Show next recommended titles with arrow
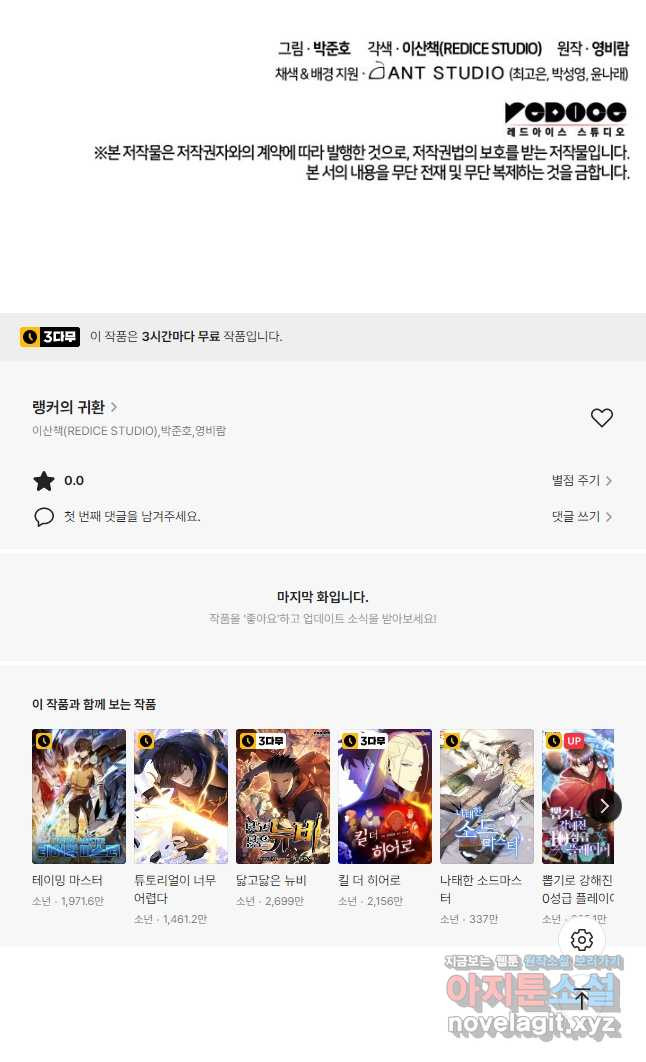646x1062 pixels. [604, 805]
